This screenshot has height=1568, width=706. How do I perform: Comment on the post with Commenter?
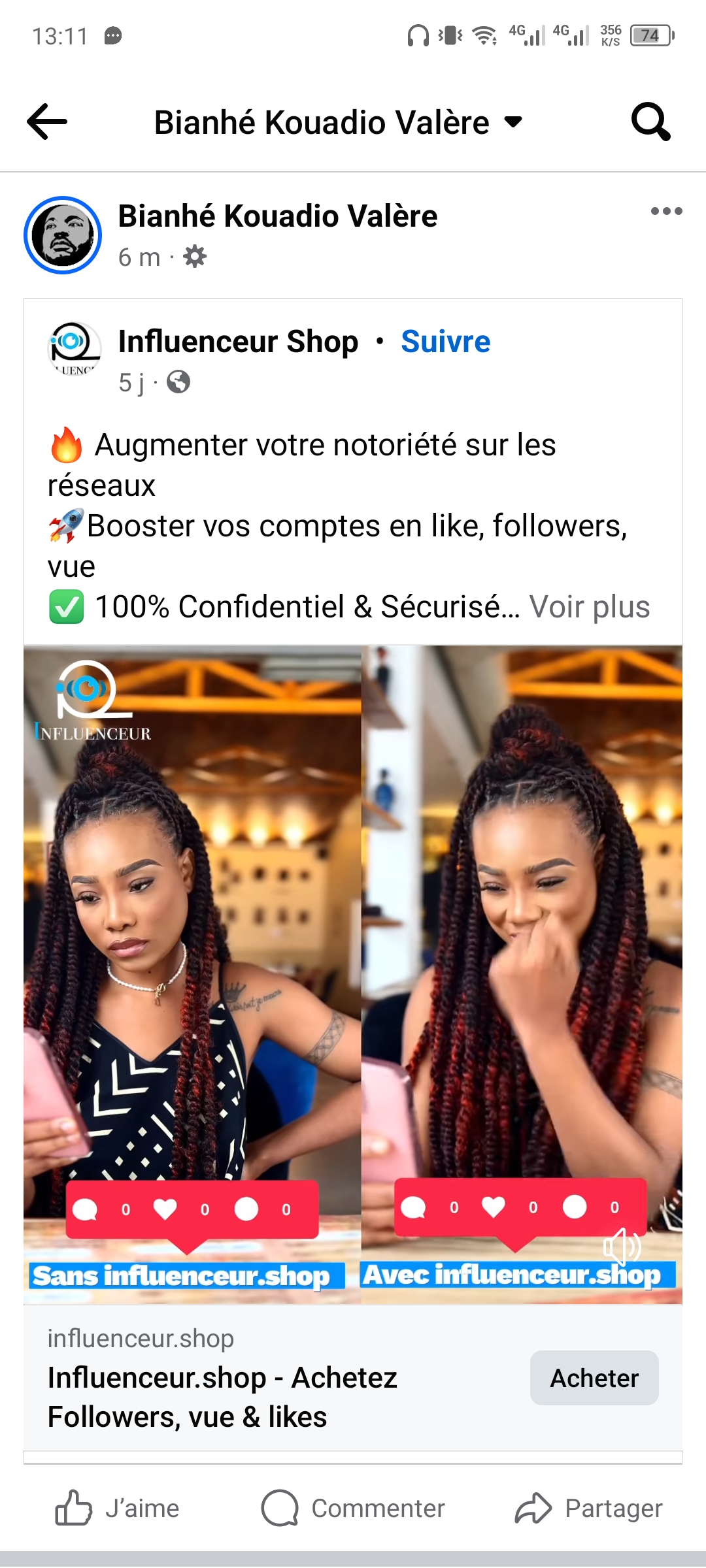point(353,1509)
